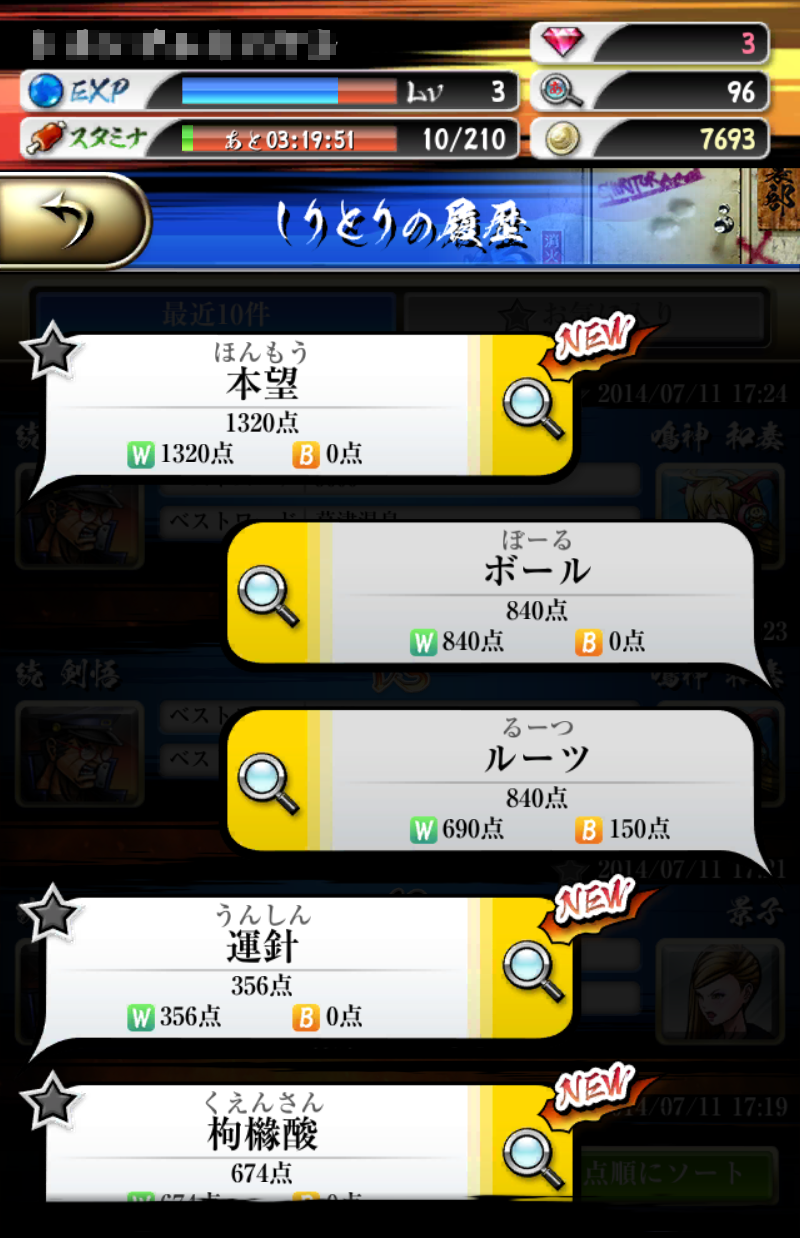Star the word 枸櫞酸 as favorite
800x1238 pixels.
[50, 1100]
